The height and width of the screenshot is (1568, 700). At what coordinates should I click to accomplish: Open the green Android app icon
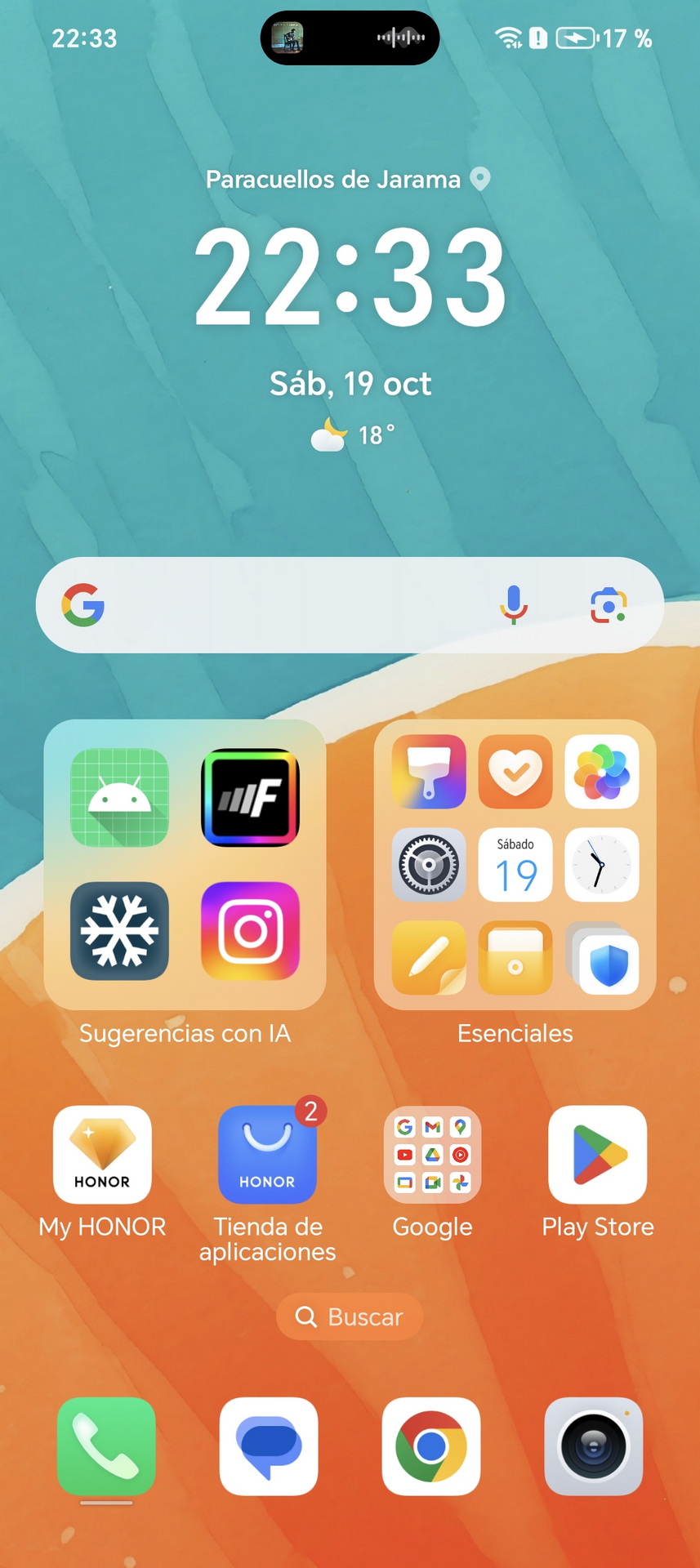(120, 798)
